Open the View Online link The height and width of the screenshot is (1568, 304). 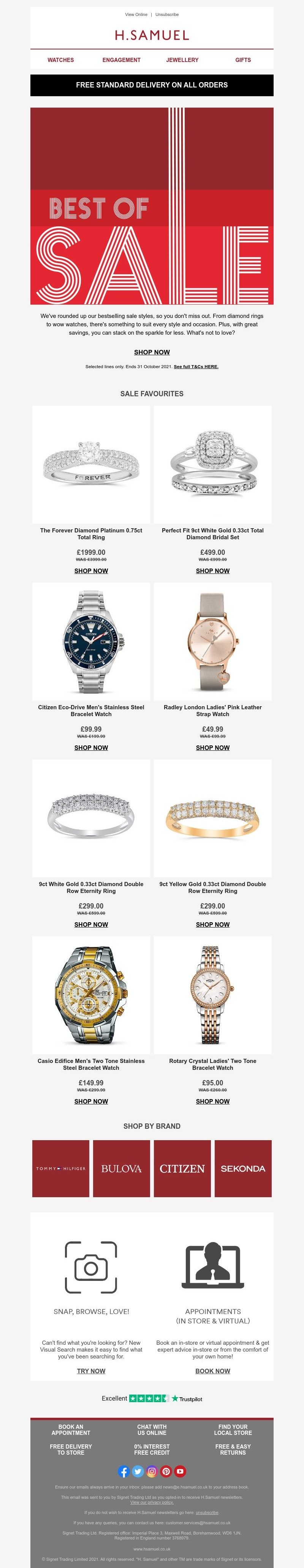coord(136,14)
